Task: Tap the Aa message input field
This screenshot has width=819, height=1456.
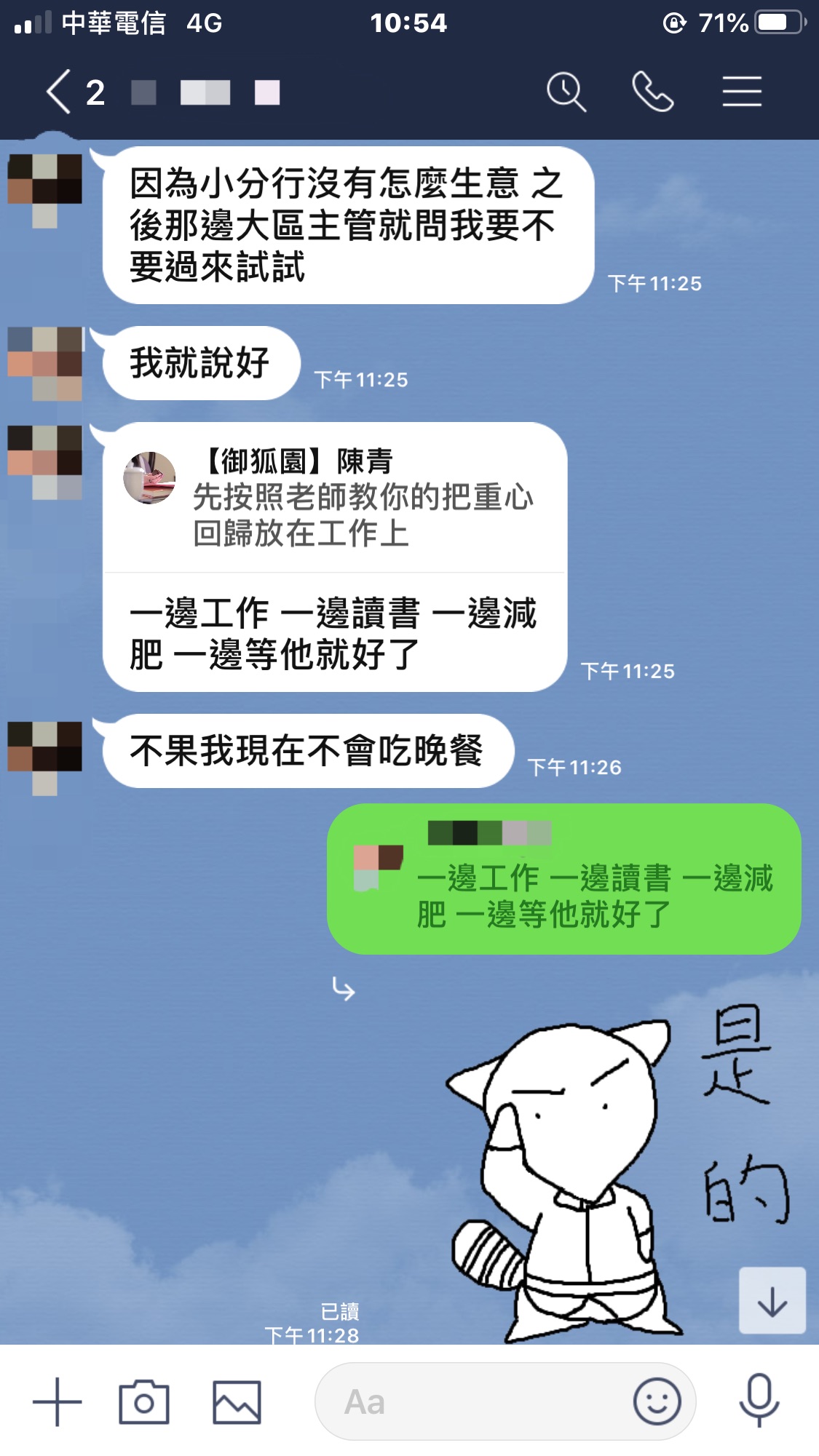Action: pos(473,1401)
